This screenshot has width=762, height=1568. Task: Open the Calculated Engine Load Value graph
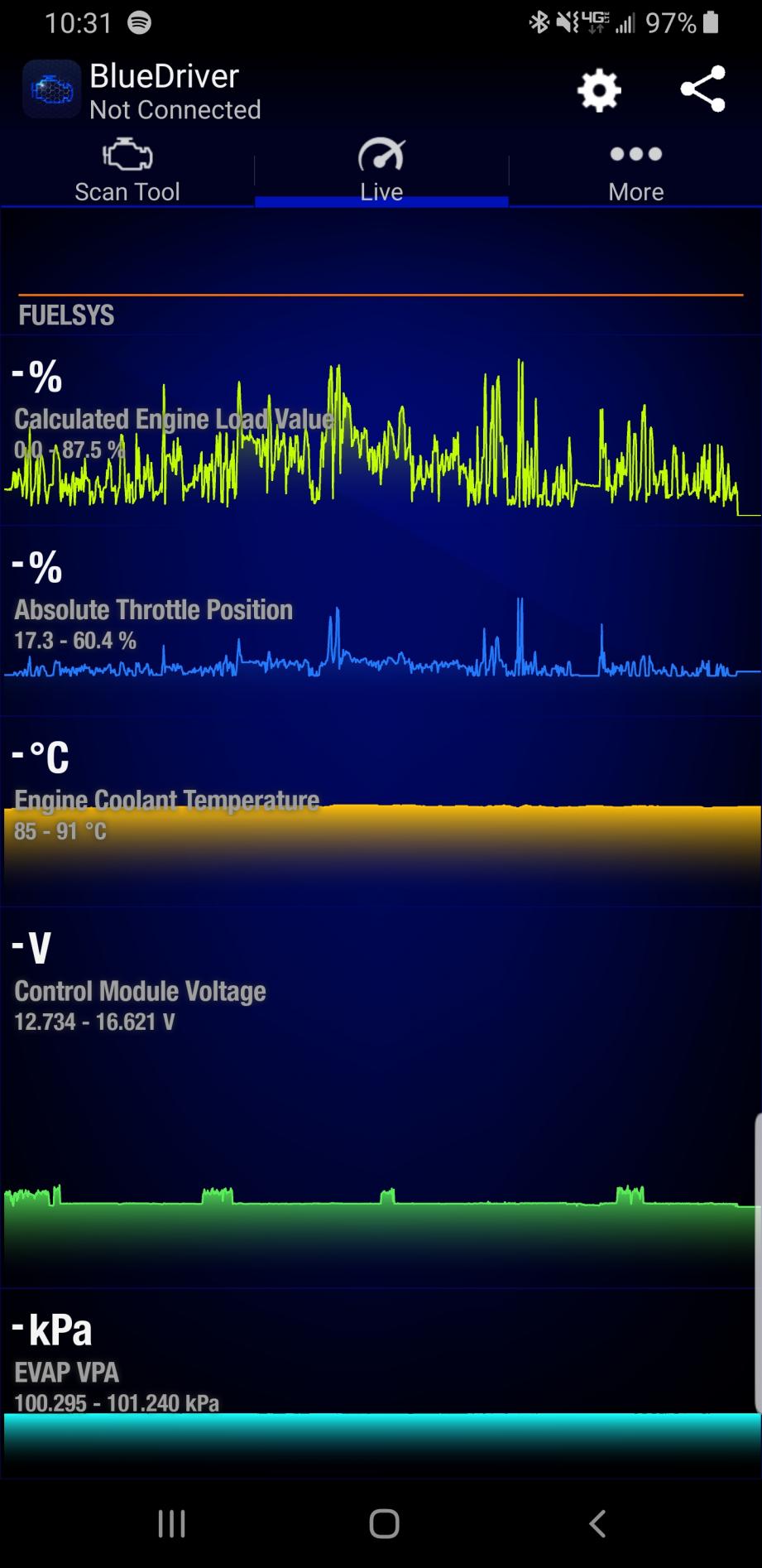click(381, 430)
